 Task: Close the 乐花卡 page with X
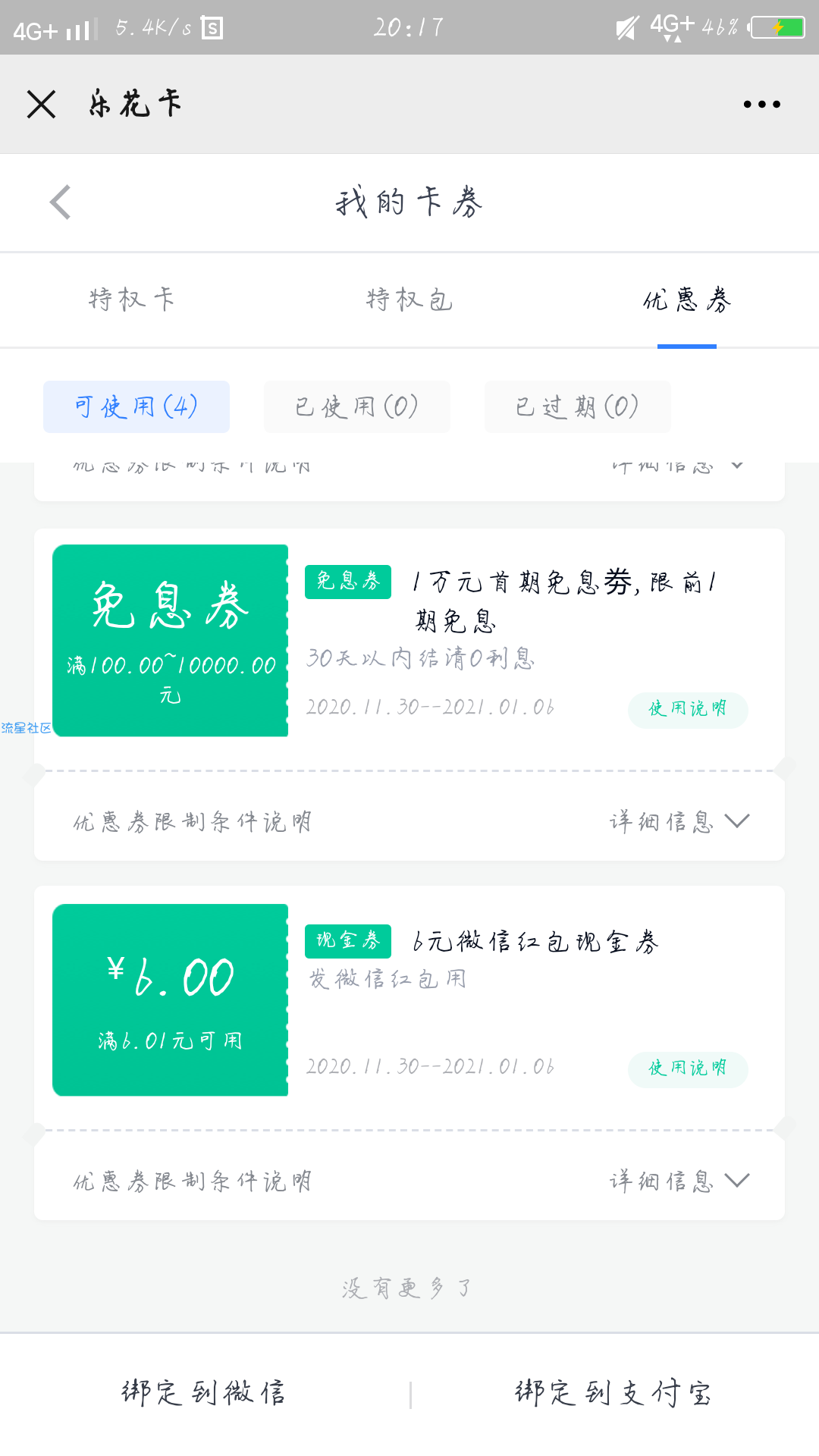point(41,104)
